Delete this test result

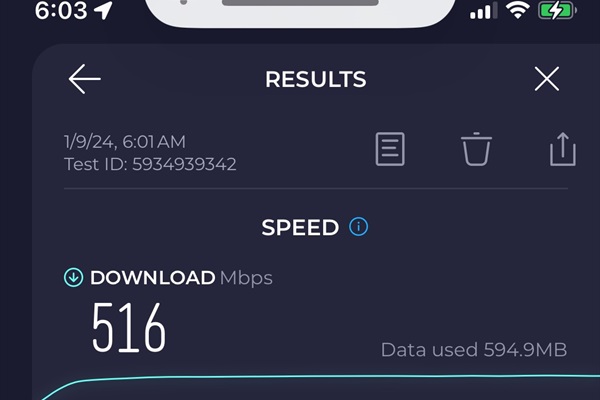point(477,149)
